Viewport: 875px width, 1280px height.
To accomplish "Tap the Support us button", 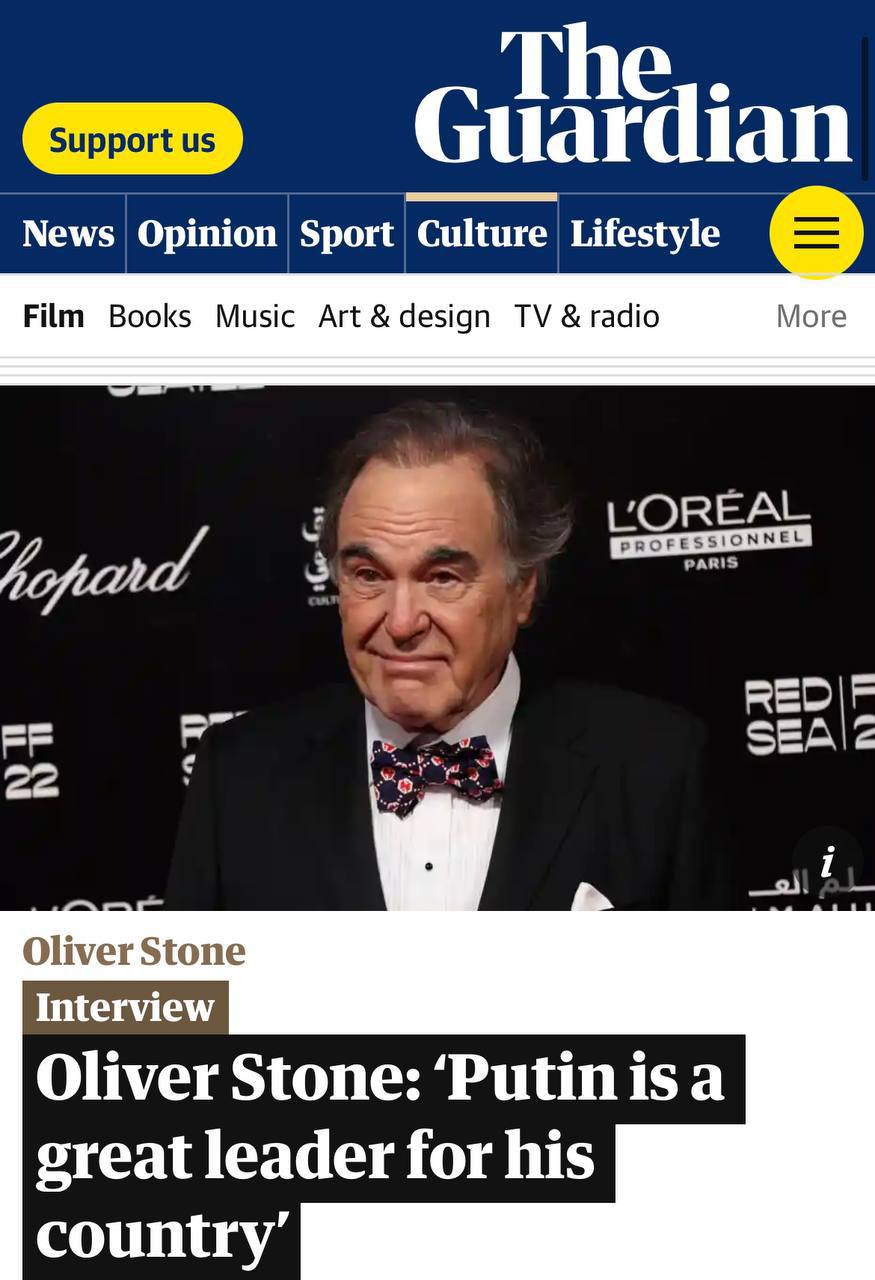I will 132,140.
